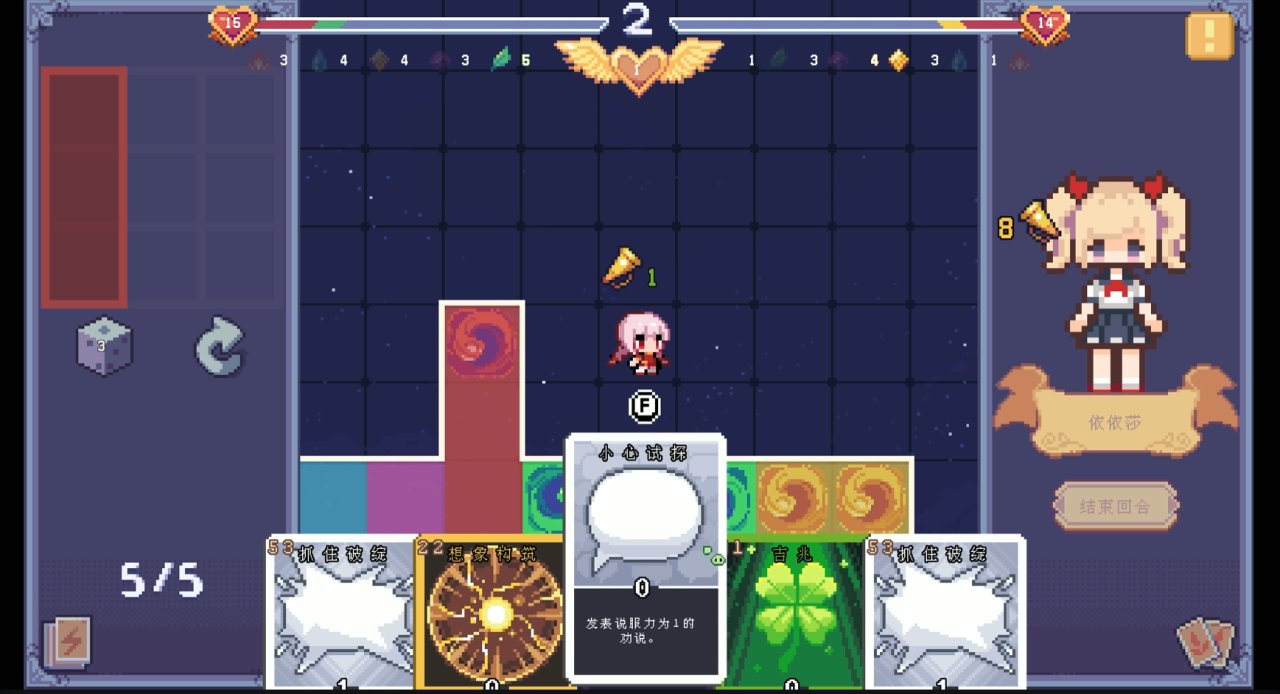Tap the F button below the character
Screen dimensions: 1280x694
(644, 406)
